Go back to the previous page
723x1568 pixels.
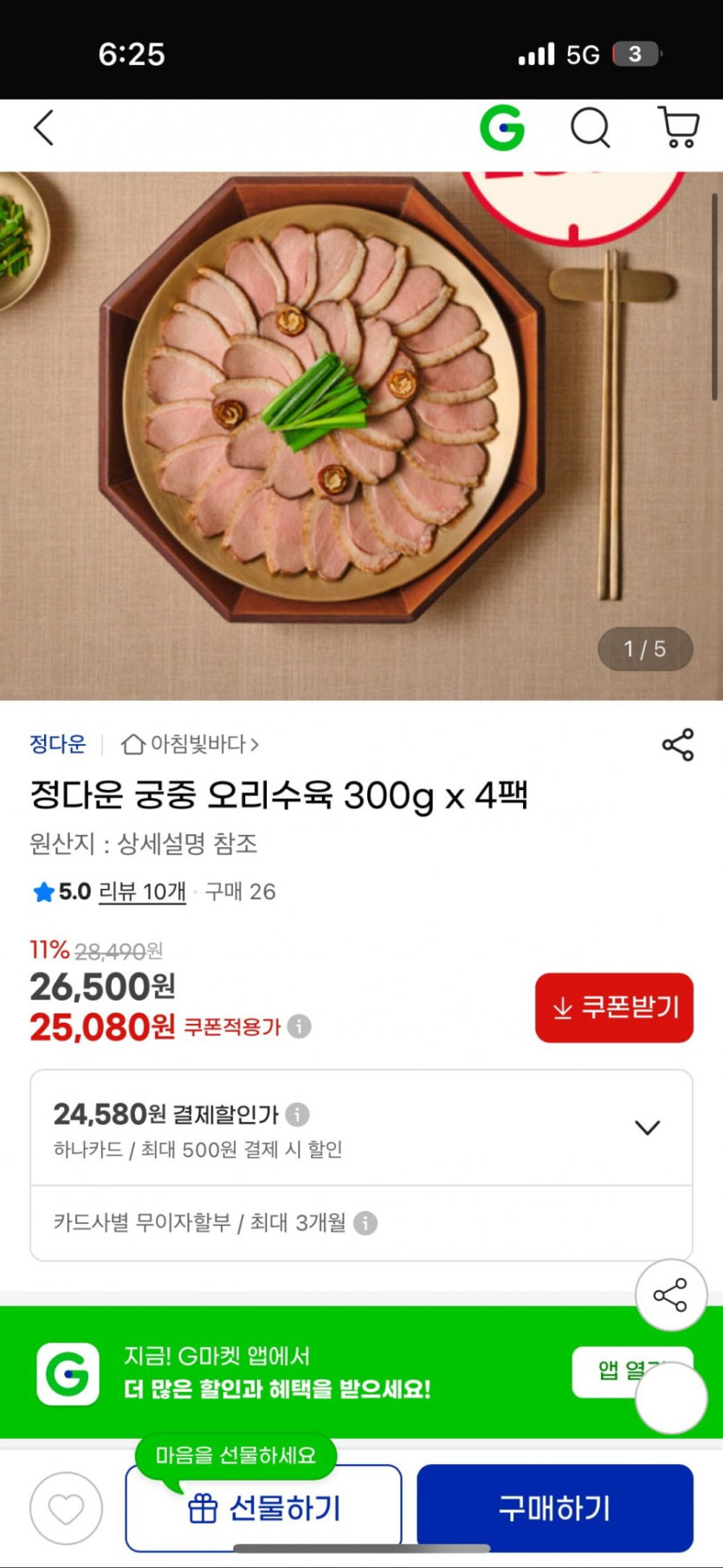(x=43, y=128)
